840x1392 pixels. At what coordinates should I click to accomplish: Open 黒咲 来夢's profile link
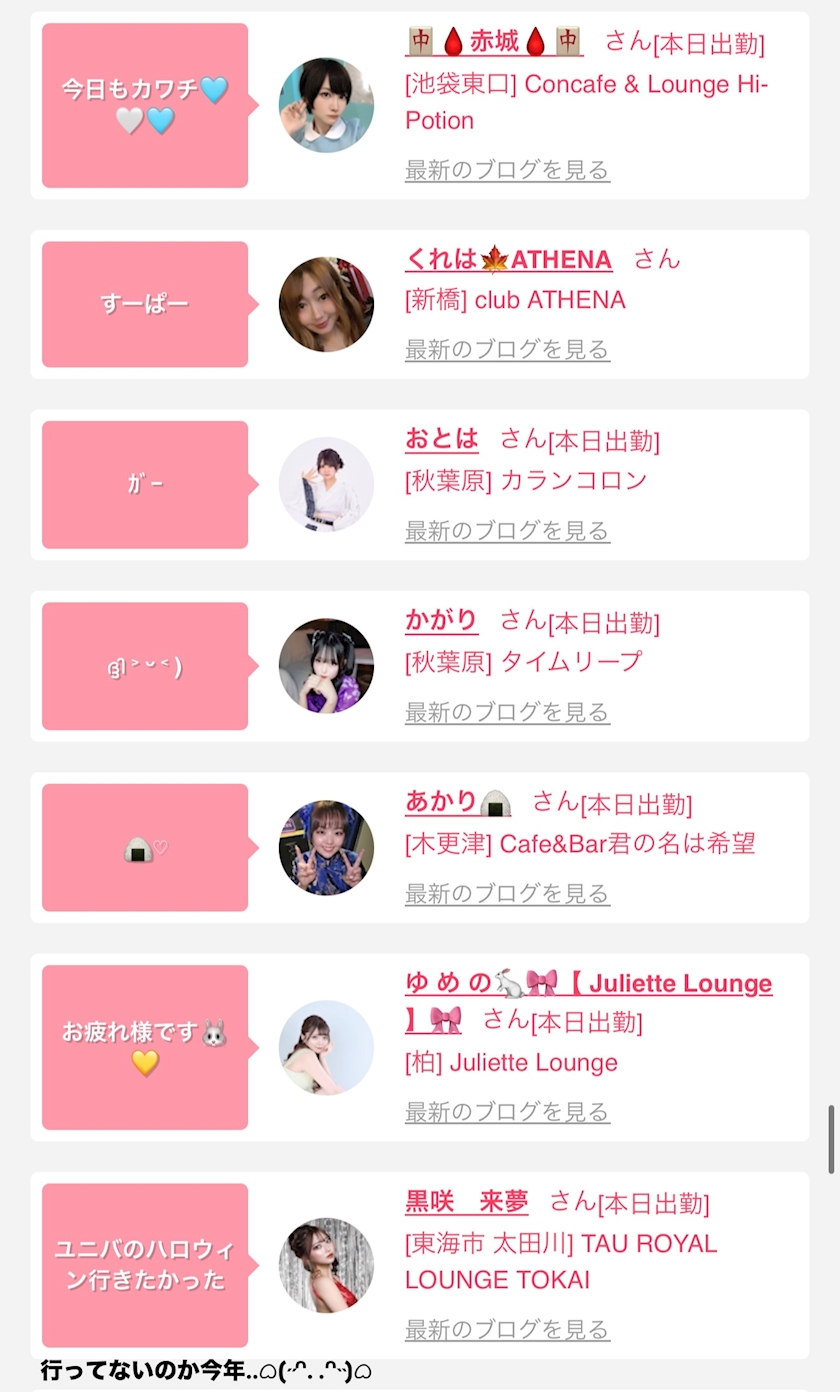[467, 1201]
